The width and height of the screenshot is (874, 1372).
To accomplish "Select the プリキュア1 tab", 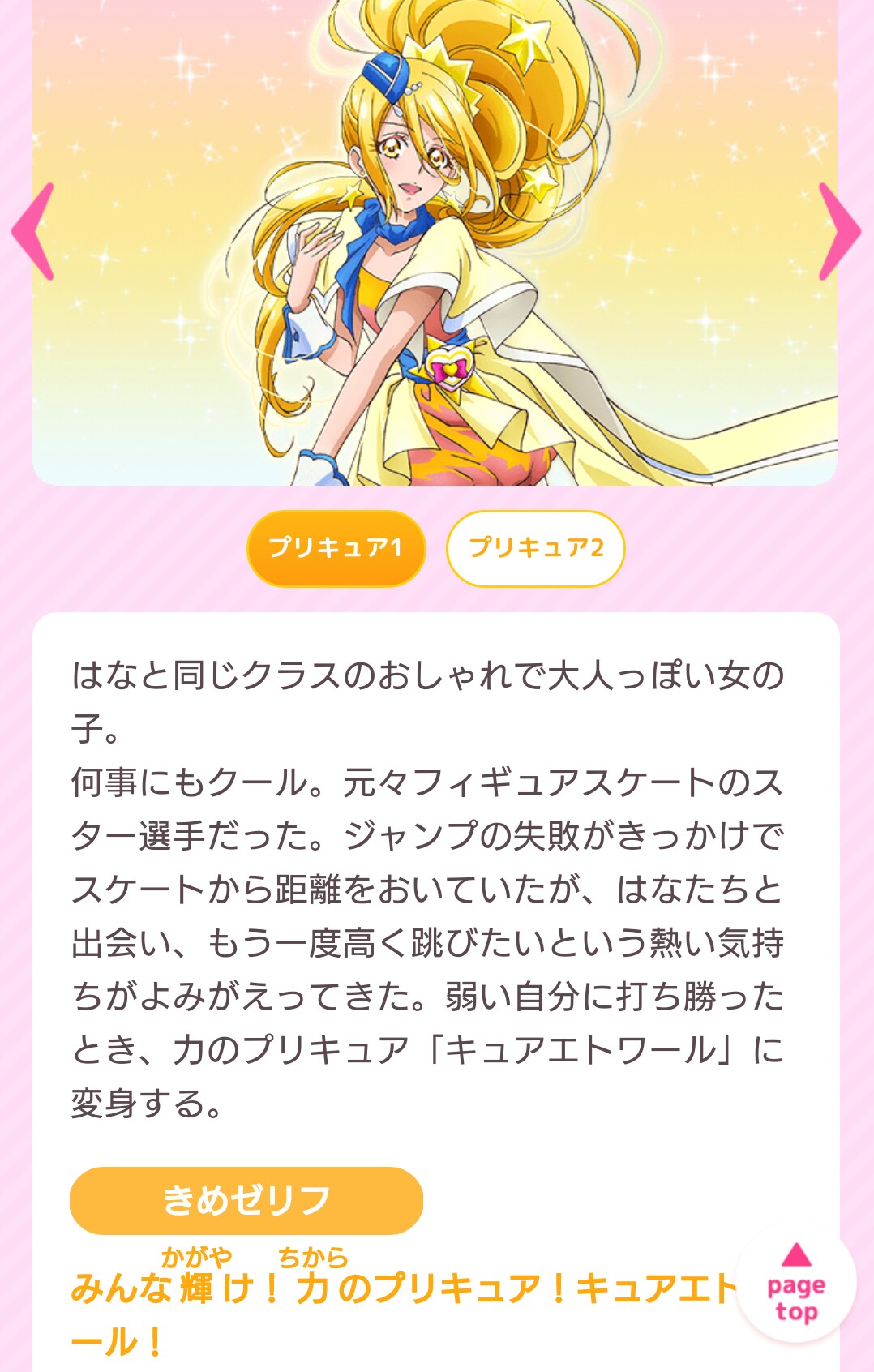I will tap(336, 548).
